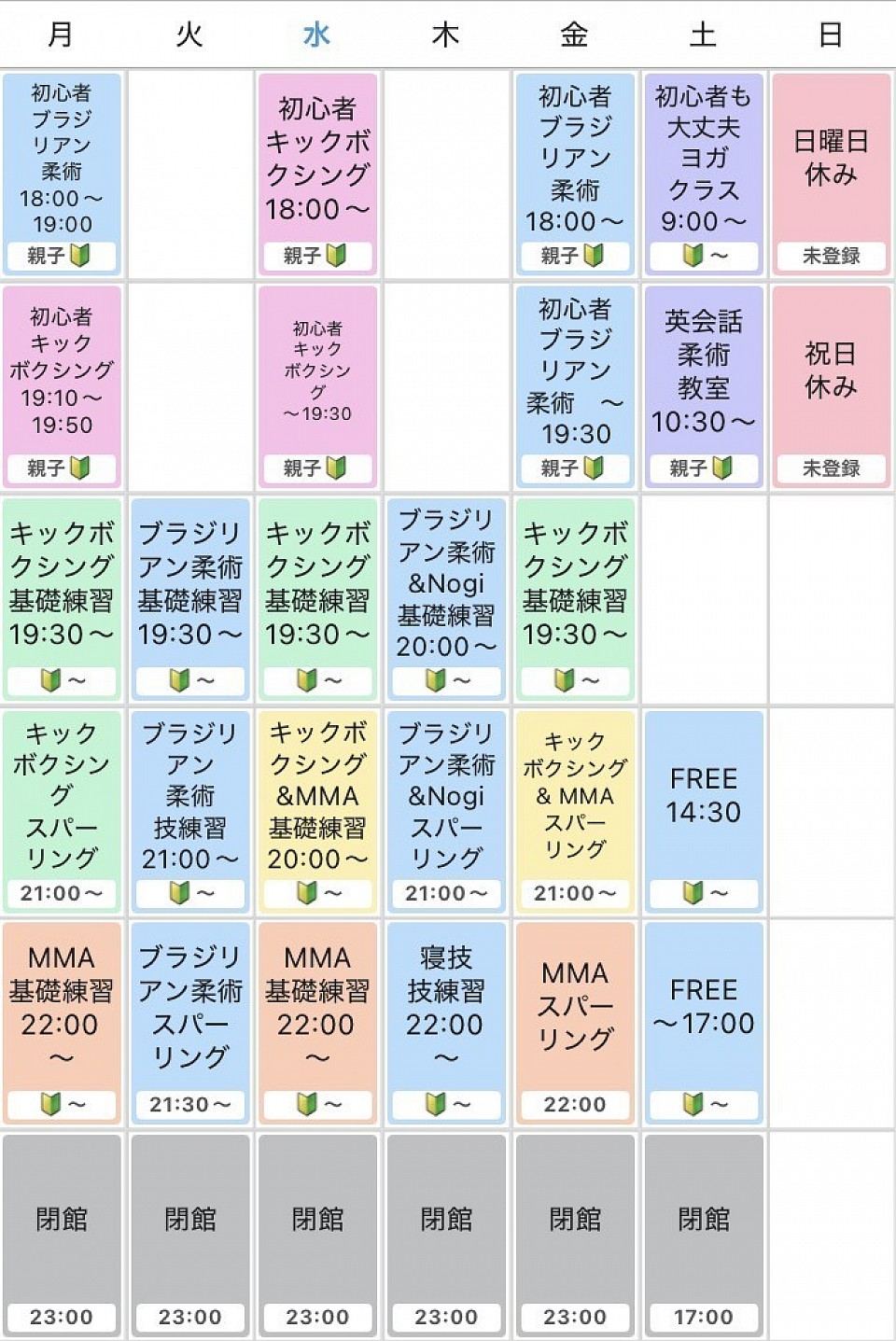Open Monday's 18:00 beginner Brazilian jiu-jitsu class
Screen dimensions: 896x1341
(62, 174)
